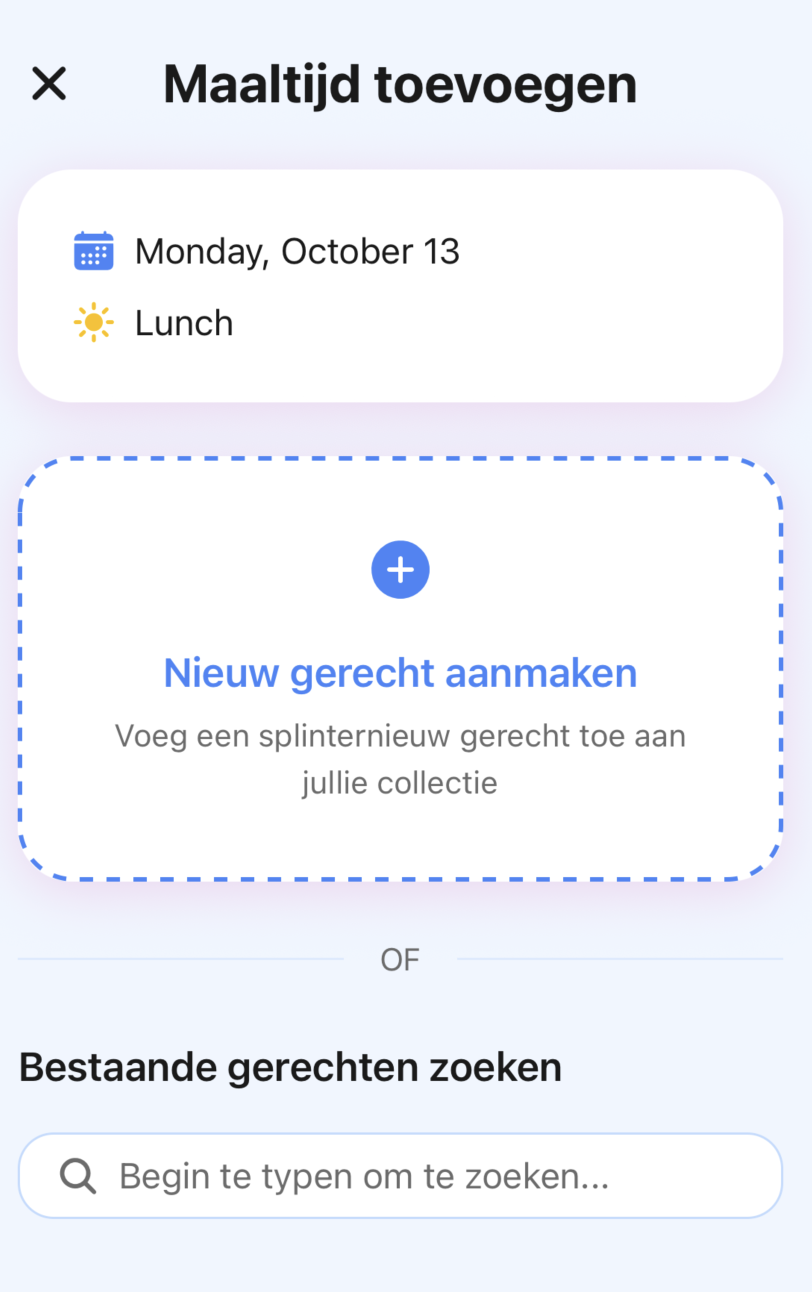The width and height of the screenshot is (812, 1292).
Task: Select the Lunch label text
Action: point(184,322)
